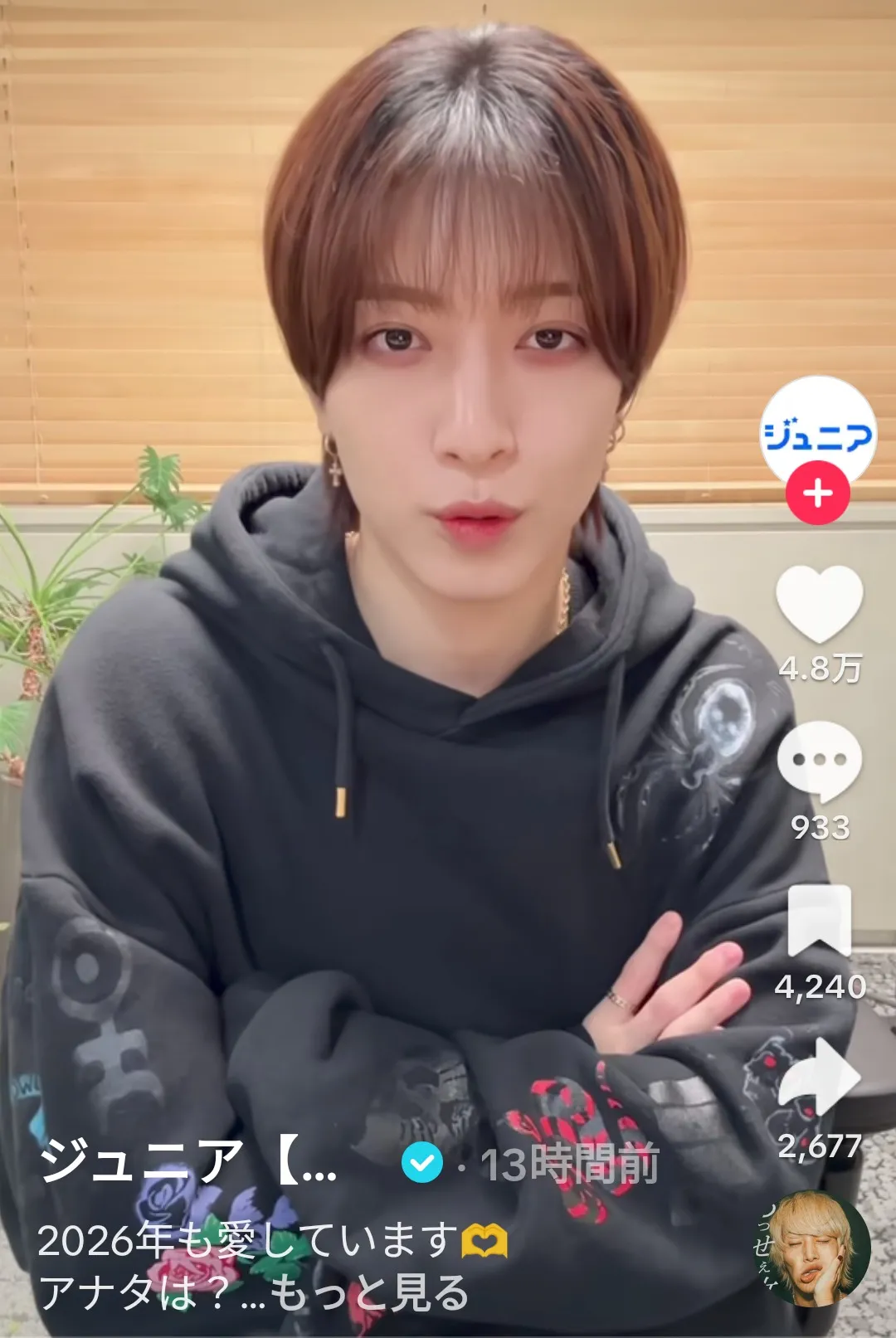This screenshot has width=896, height=1338.
Task: Share this video with the arrow
Action: [819, 1077]
